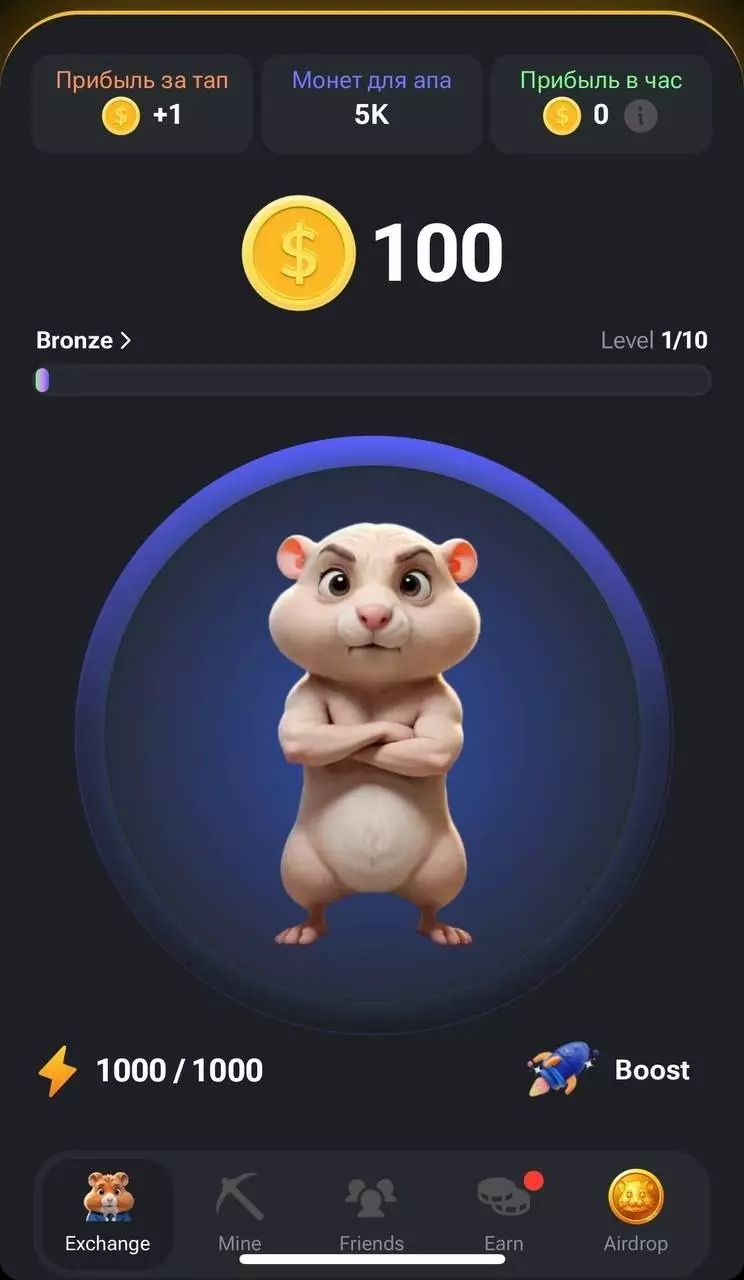Open the Bronze league details
Viewport: 744px width, 1280px height.
84,340
